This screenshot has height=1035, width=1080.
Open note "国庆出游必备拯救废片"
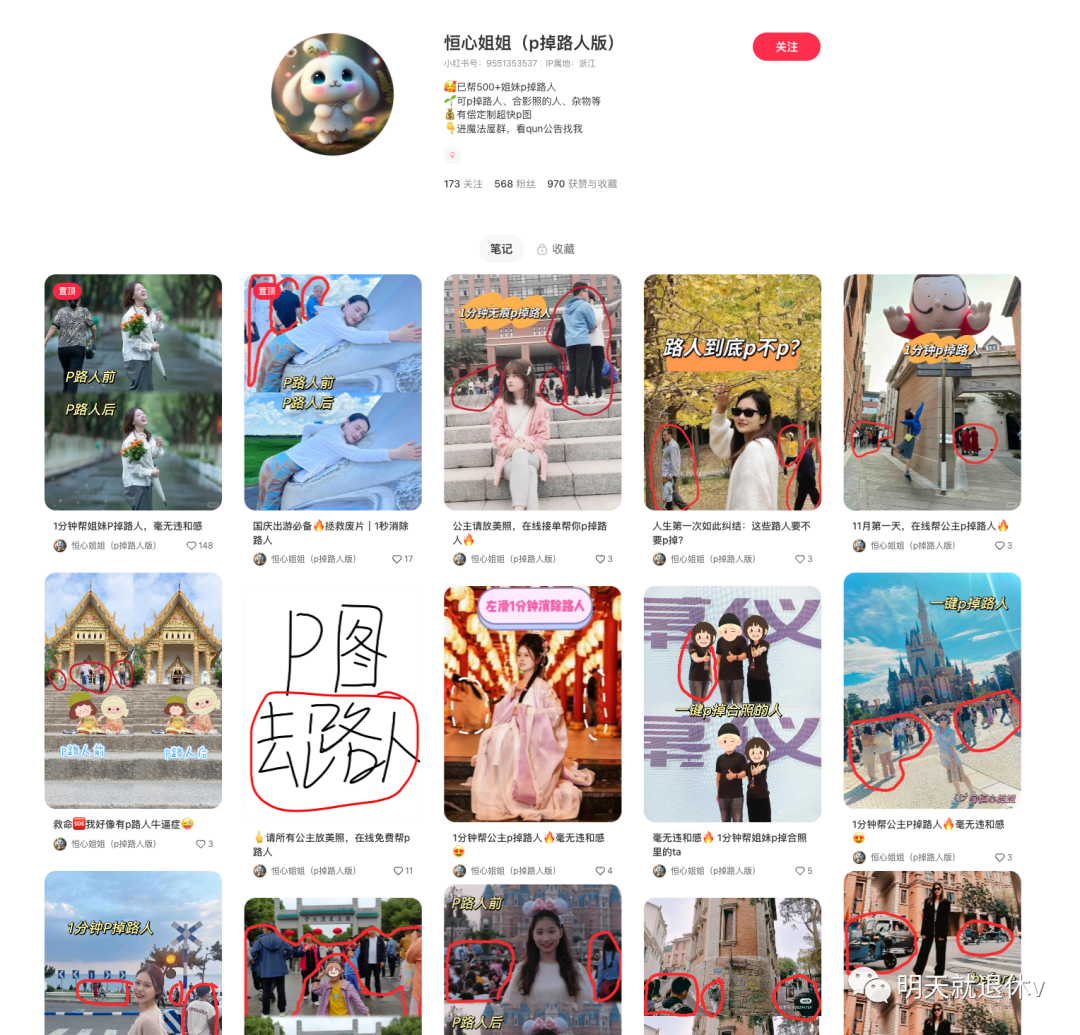click(x=333, y=392)
